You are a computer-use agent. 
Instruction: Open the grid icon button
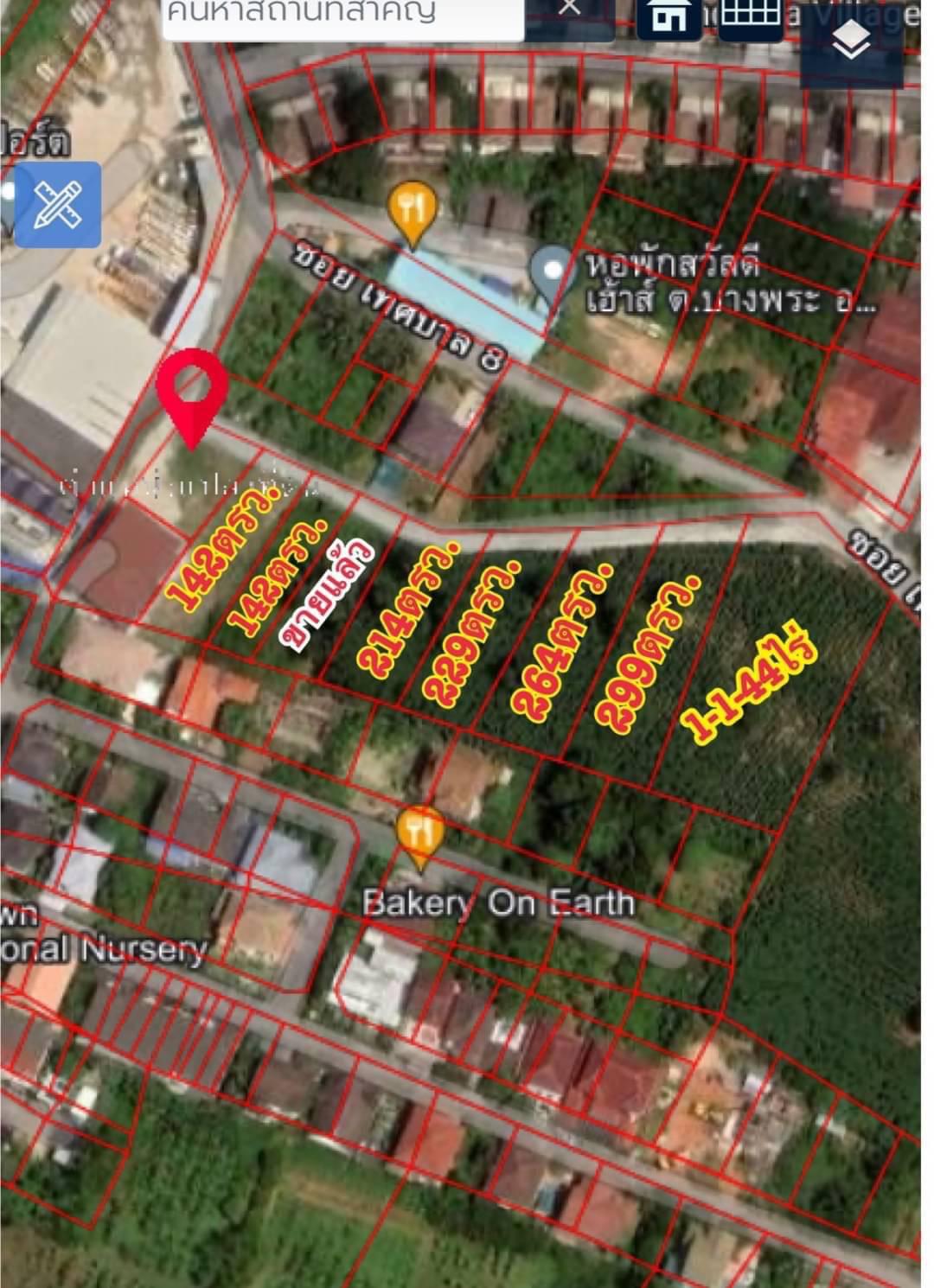click(751, 16)
